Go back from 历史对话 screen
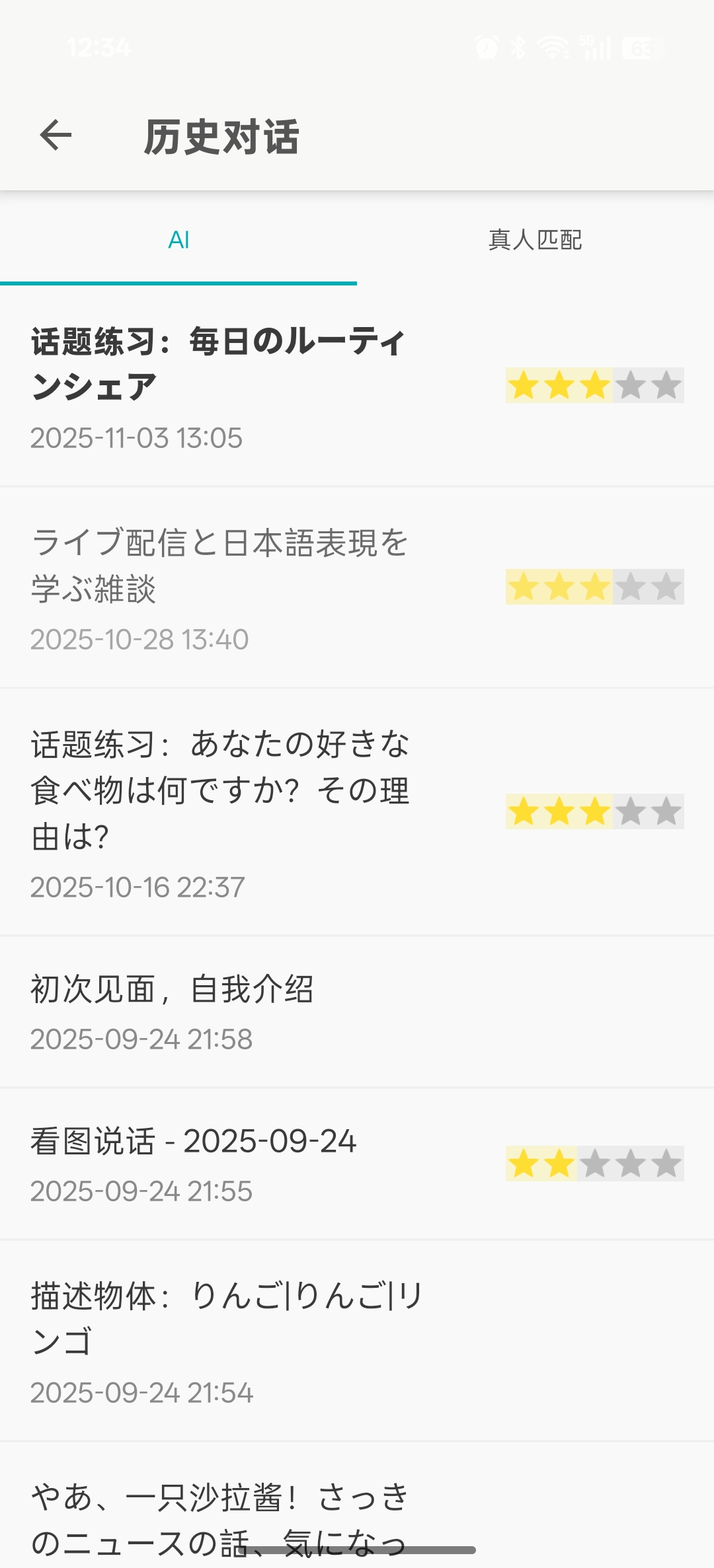 56,136
